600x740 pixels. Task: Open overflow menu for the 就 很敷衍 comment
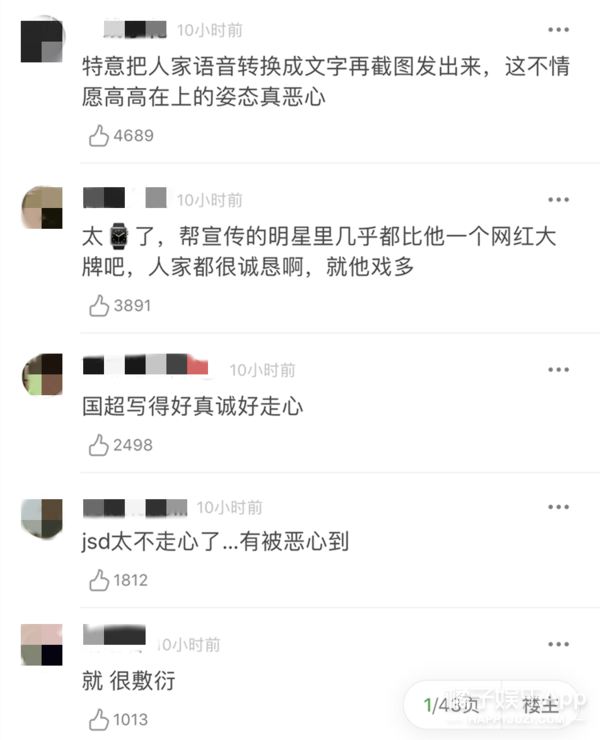coord(558,645)
